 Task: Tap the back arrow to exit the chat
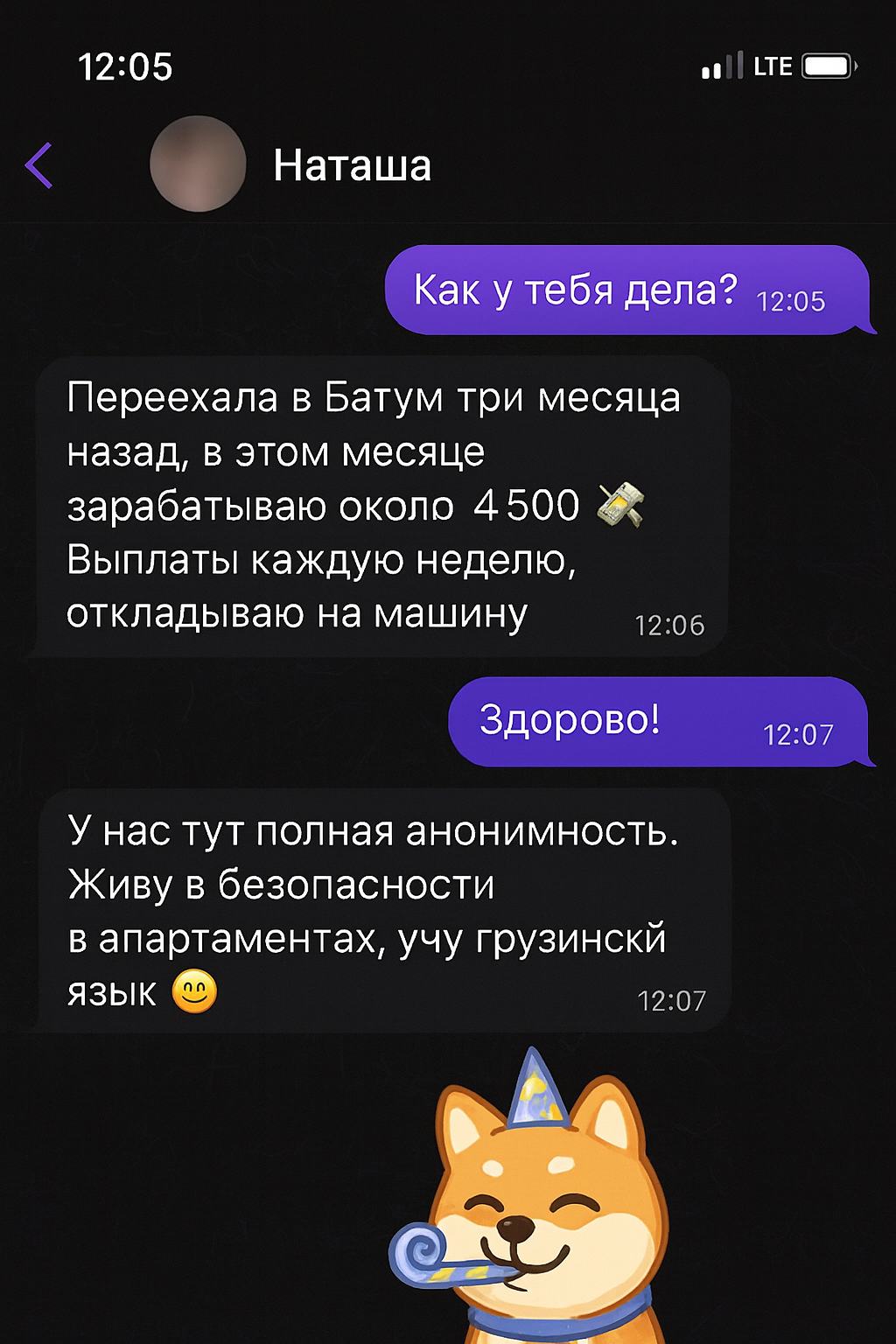pyautogui.click(x=40, y=164)
